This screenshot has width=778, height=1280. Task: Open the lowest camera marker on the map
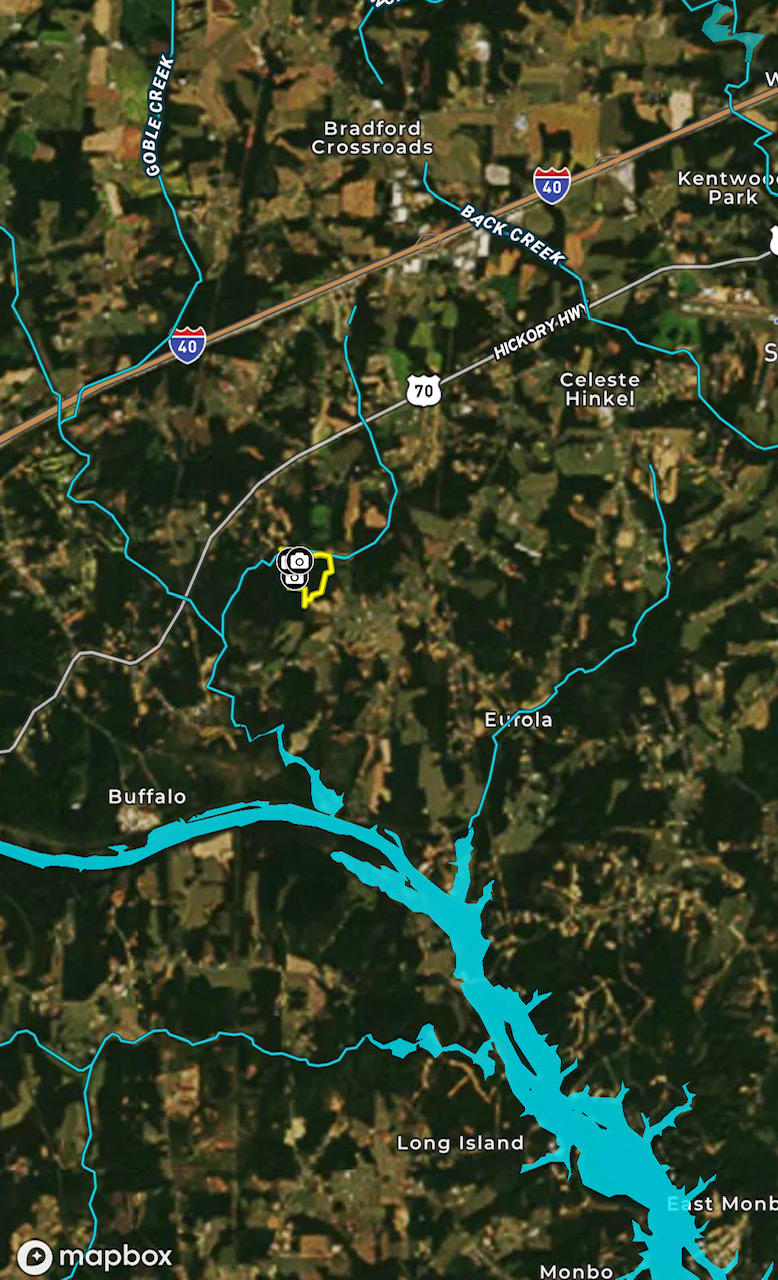tap(294, 584)
